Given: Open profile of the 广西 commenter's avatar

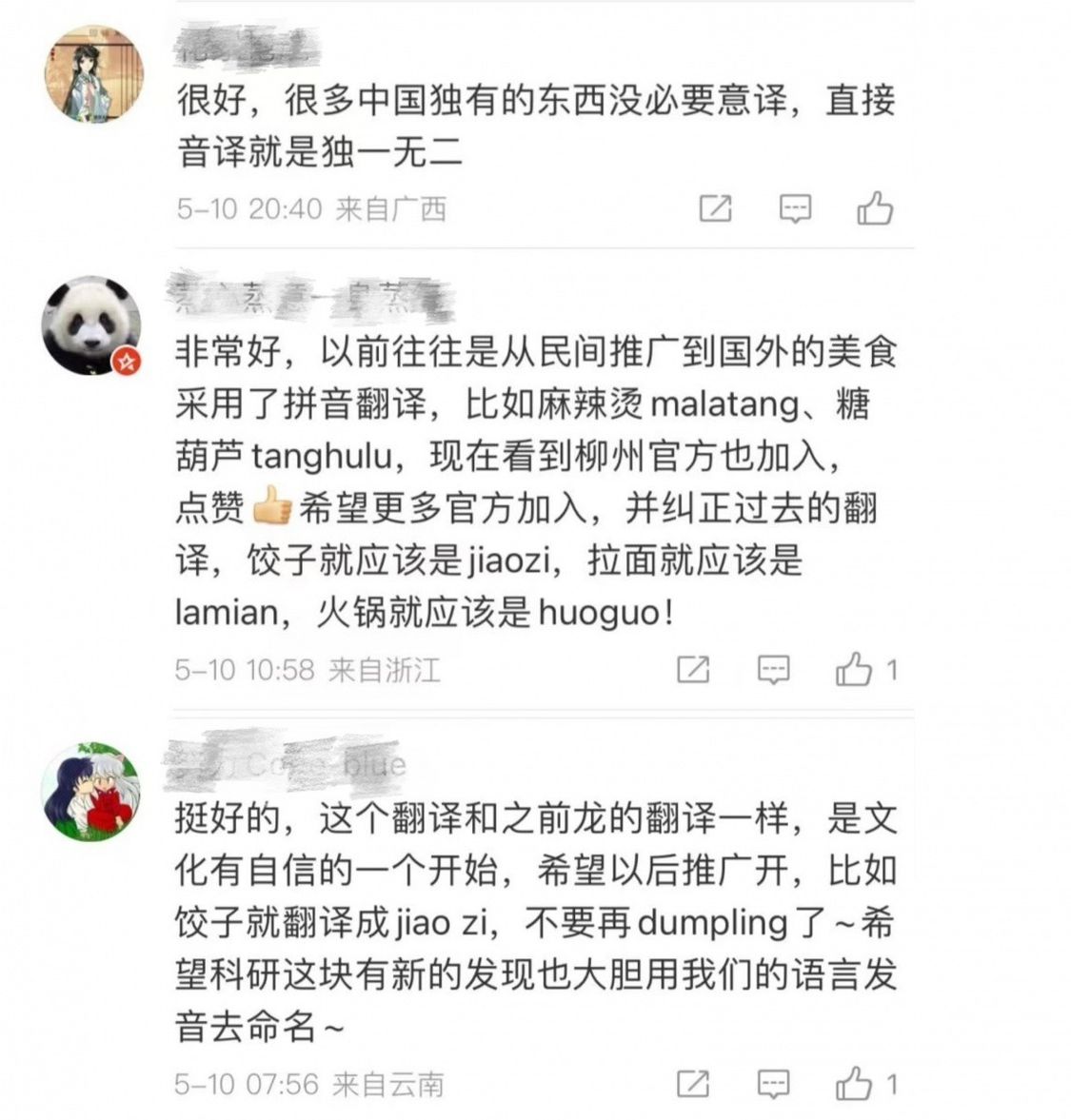Looking at the screenshot, I should click(x=94, y=74).
